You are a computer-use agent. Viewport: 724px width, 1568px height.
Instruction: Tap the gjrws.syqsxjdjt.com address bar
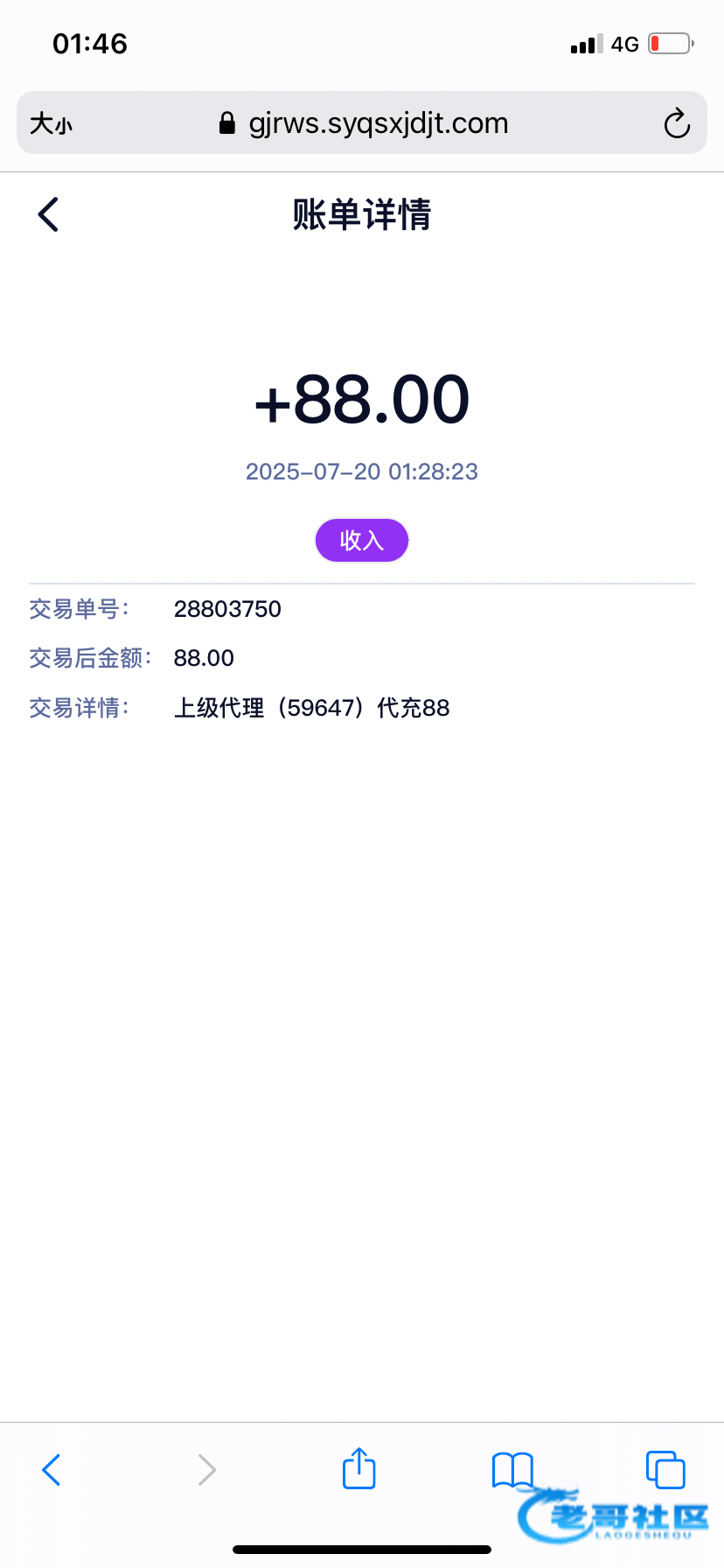click(x=362, y=122)
